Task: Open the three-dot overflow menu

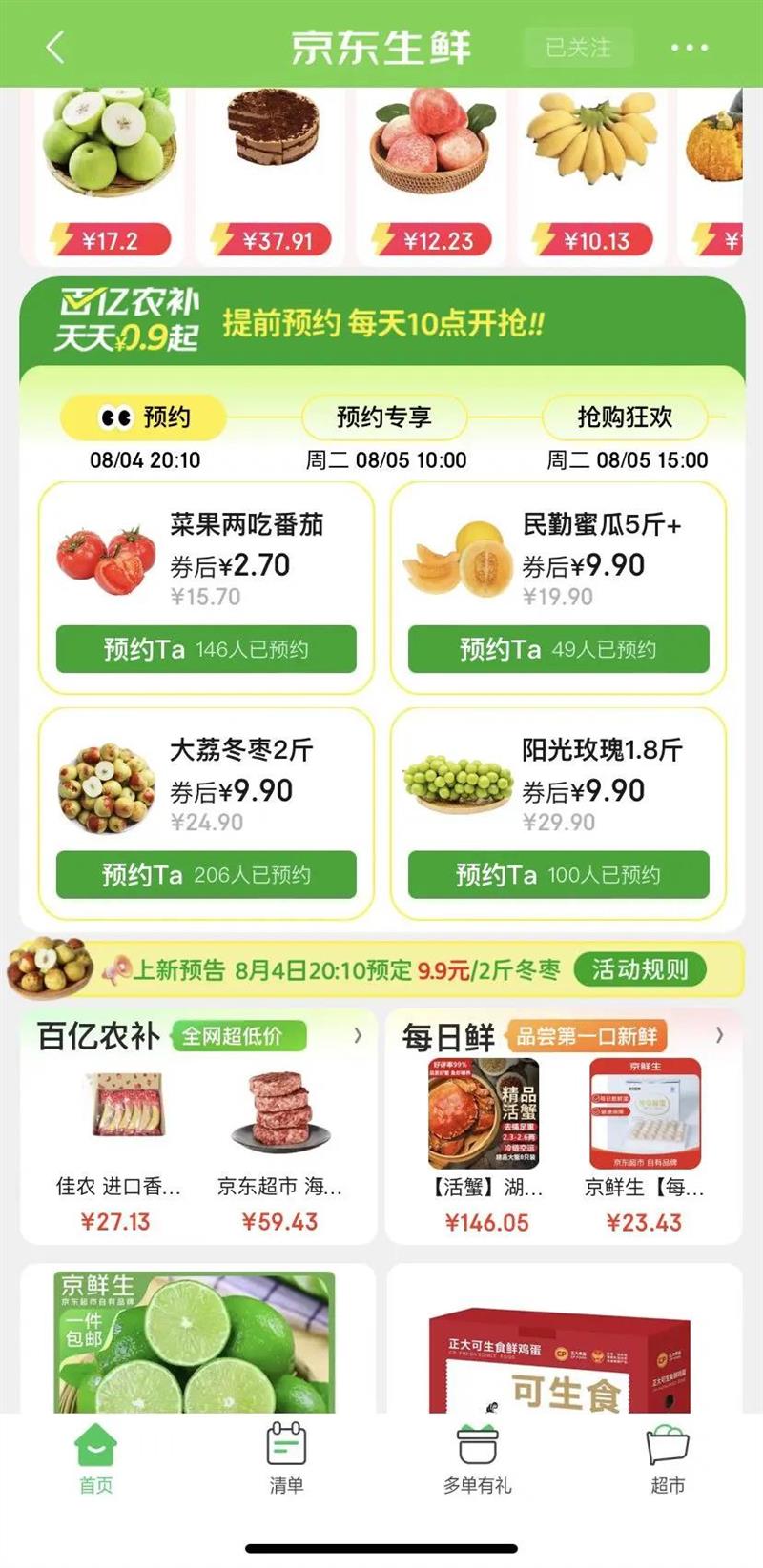Action: (x=689, y=47)
